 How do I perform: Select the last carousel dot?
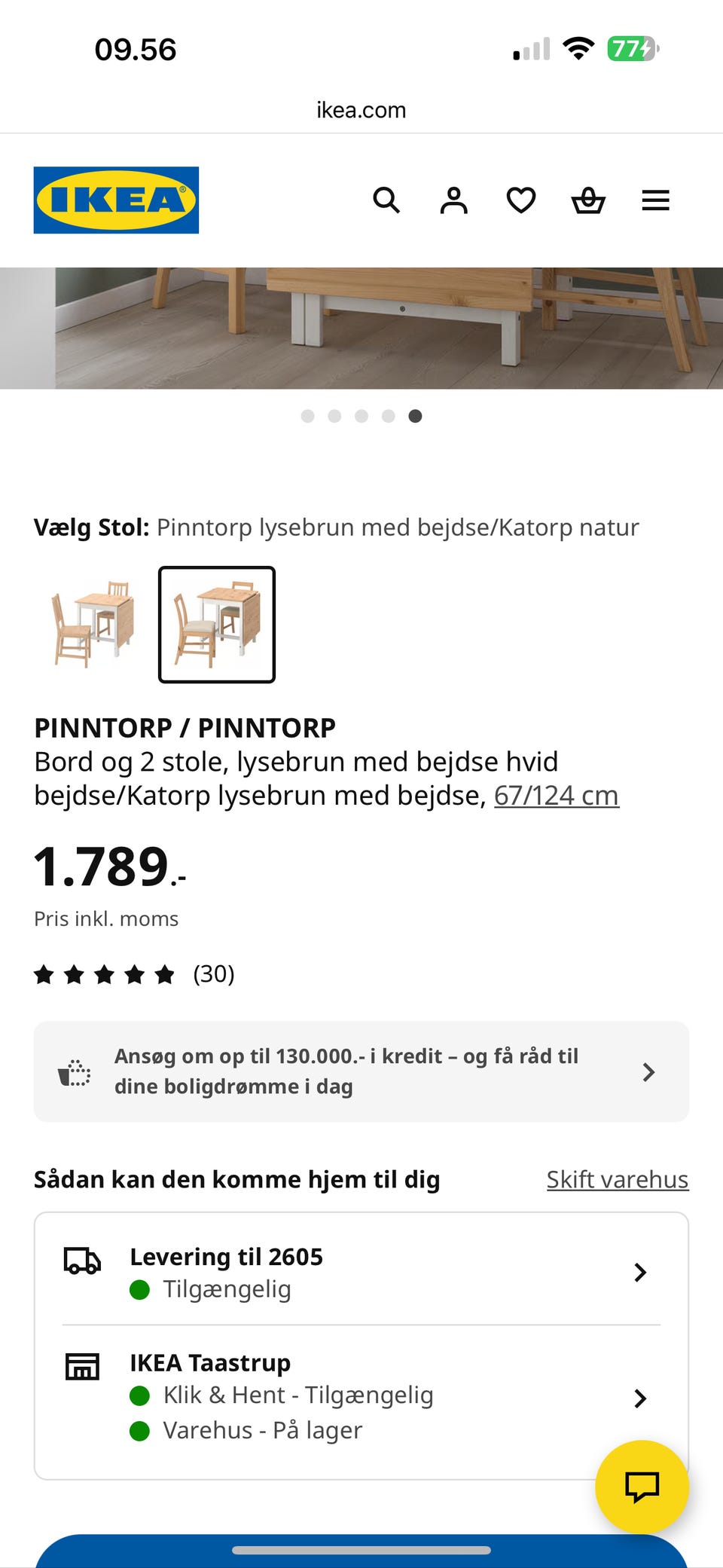tap(416, 415)
